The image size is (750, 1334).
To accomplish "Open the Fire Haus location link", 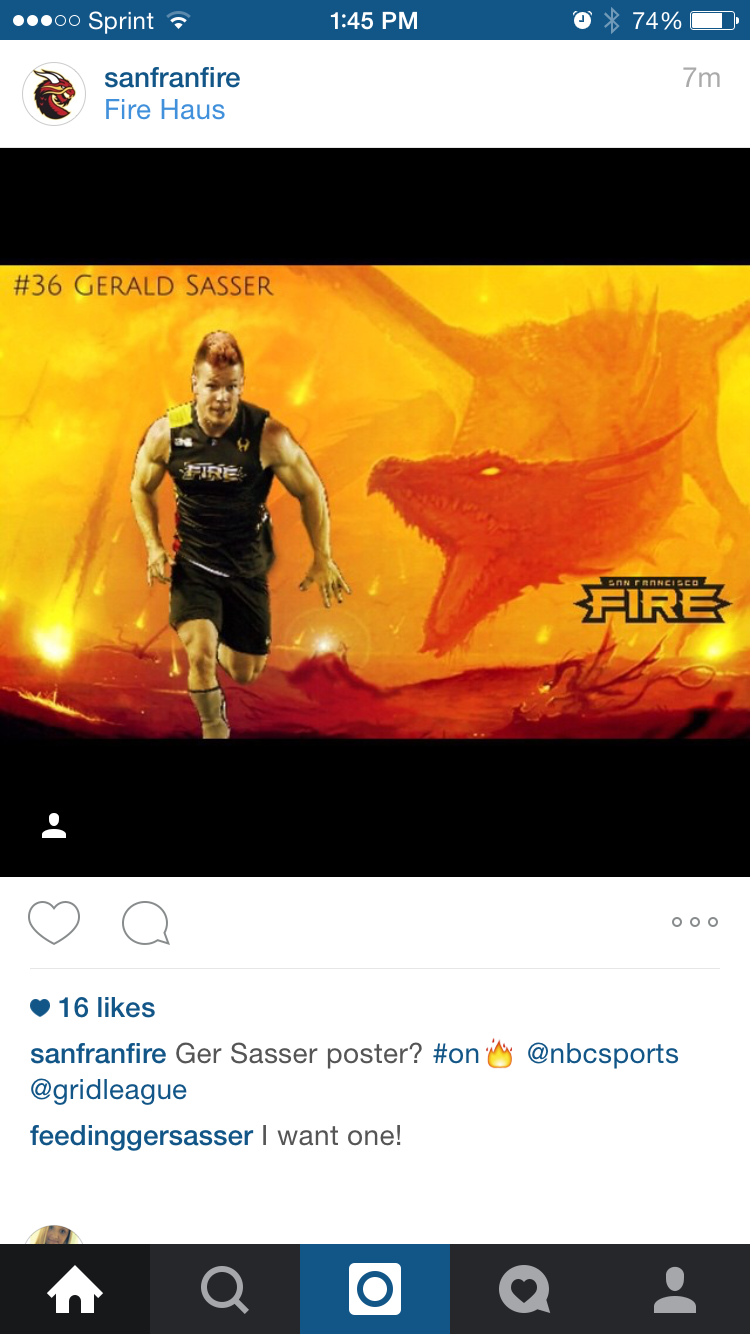I will 165,110.
